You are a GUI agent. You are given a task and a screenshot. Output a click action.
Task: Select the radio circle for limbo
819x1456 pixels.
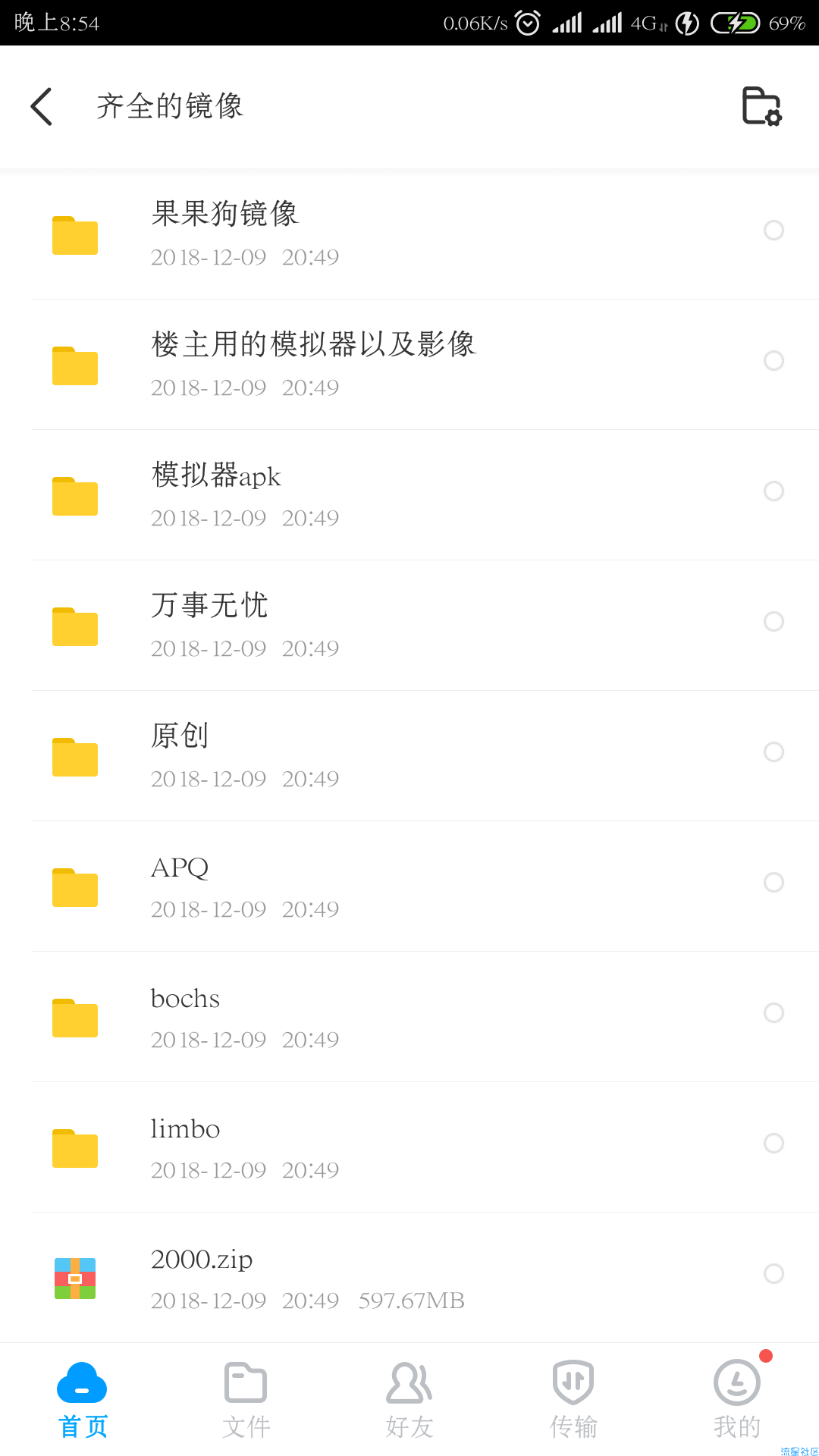tap(773, 1143)
